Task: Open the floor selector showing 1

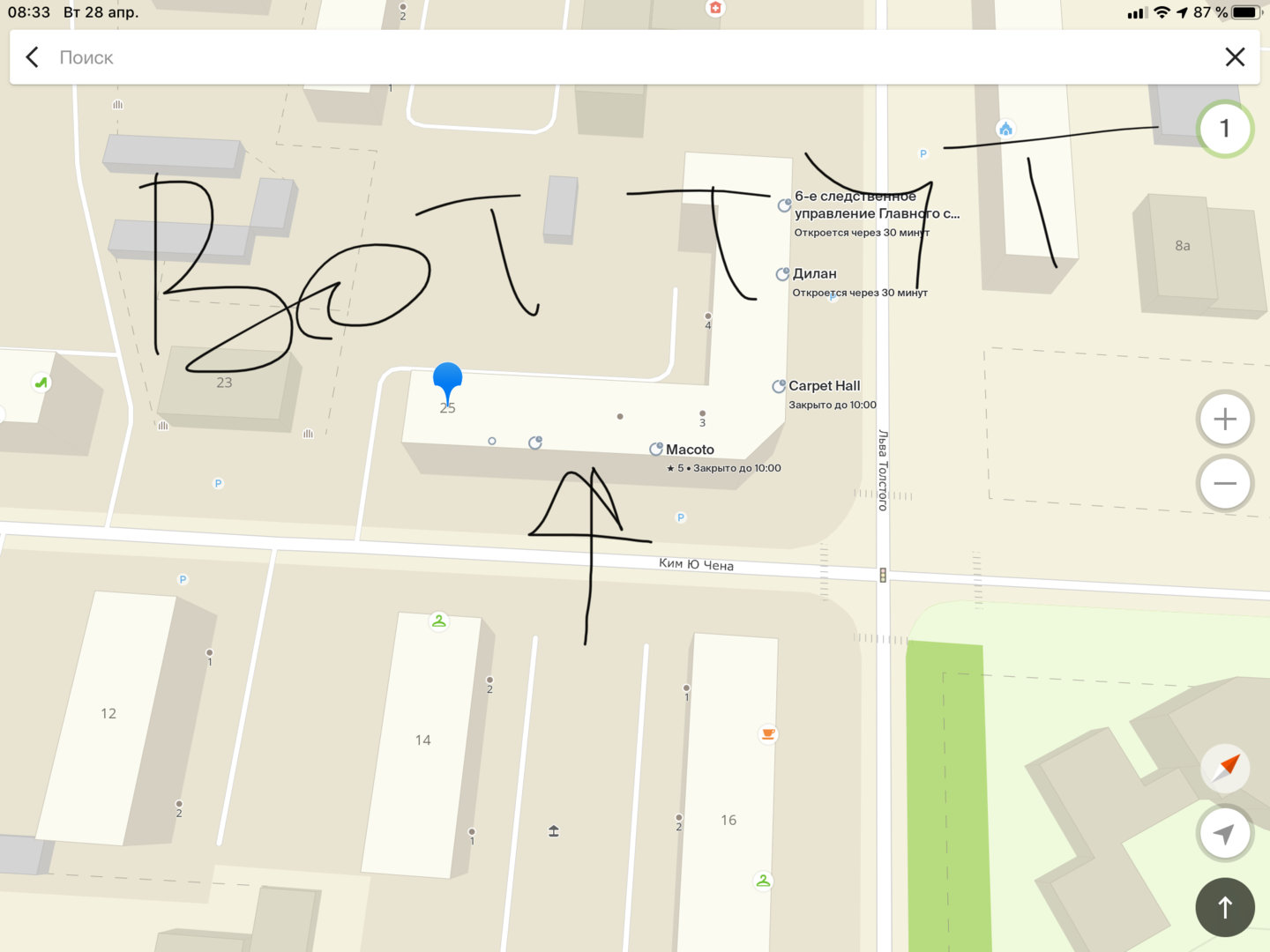Action: pyautogui.click(x=1225, y=129)
